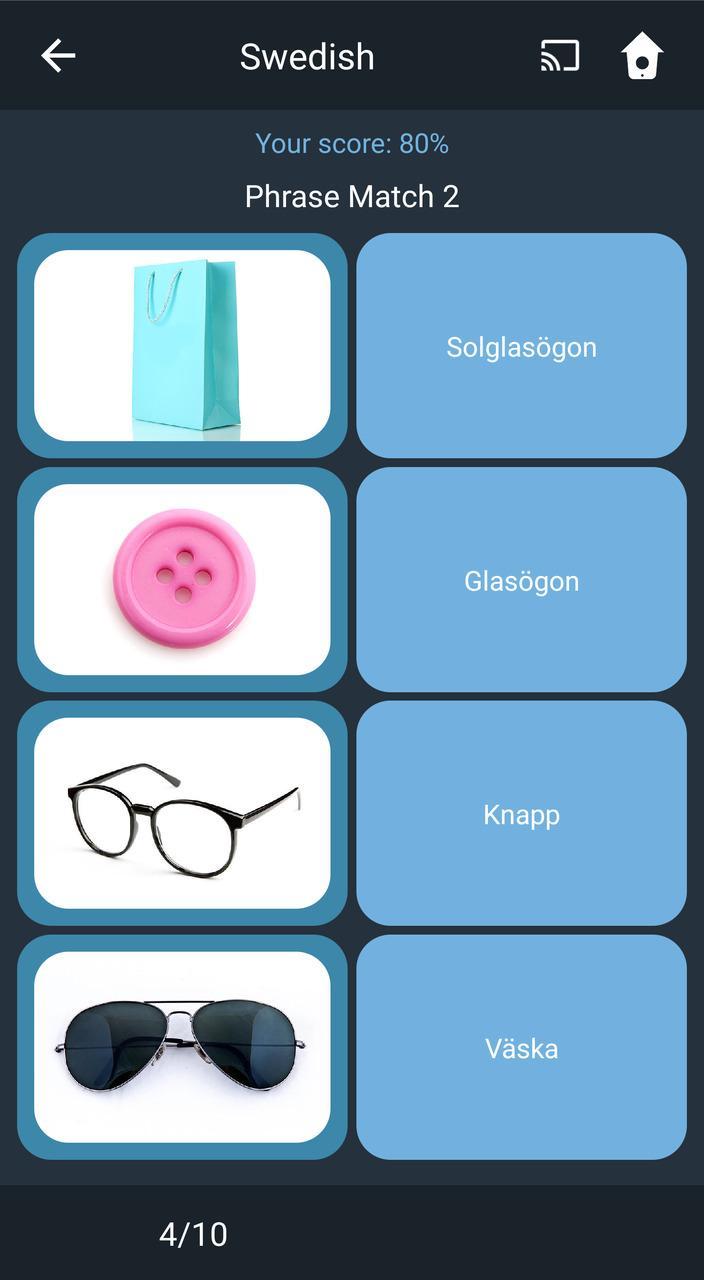Viewport: 704px width, 1280px height.
Task: Choose the black eyeglasses picture
Action: [x=182, y=813]
